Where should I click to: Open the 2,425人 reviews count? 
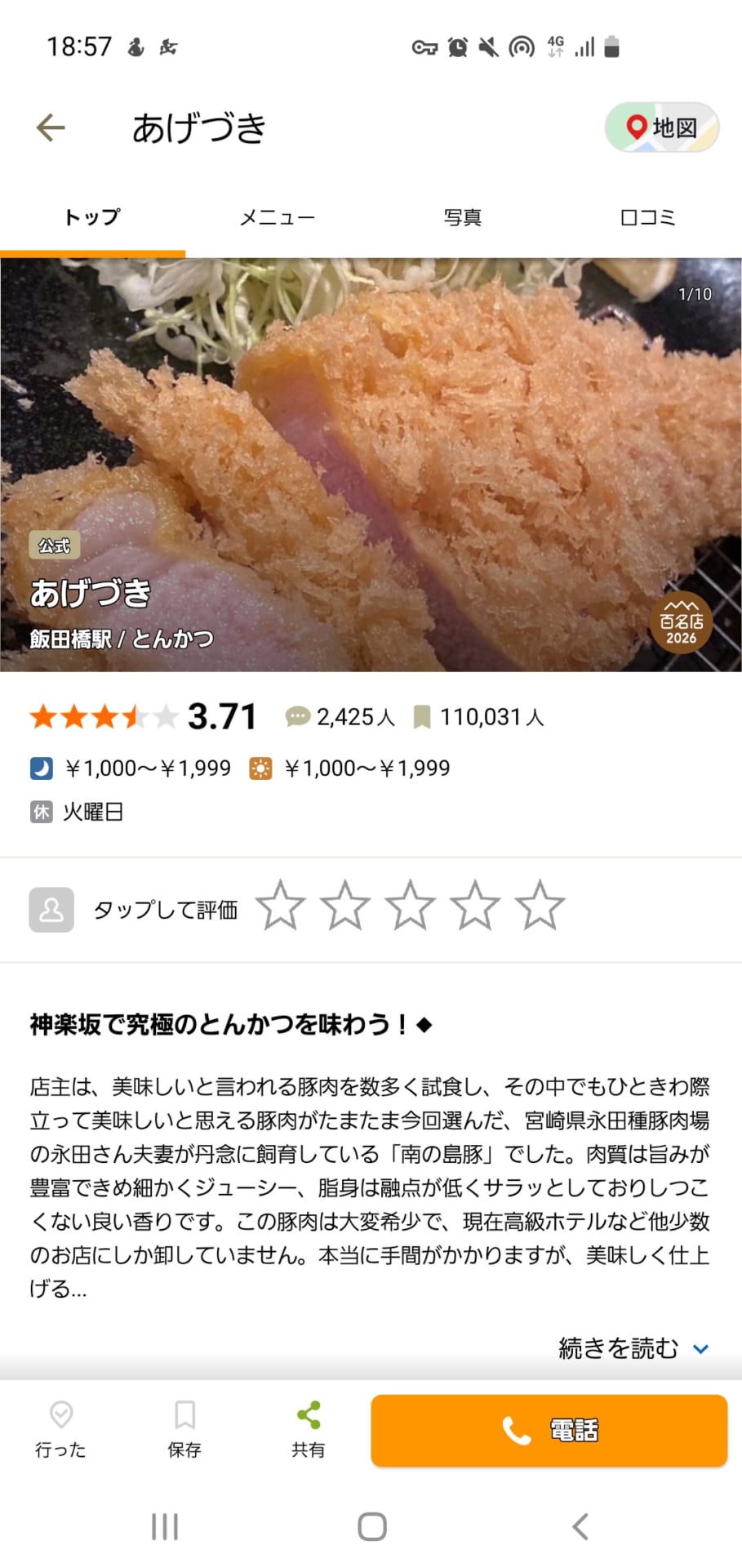click(341, 717)
